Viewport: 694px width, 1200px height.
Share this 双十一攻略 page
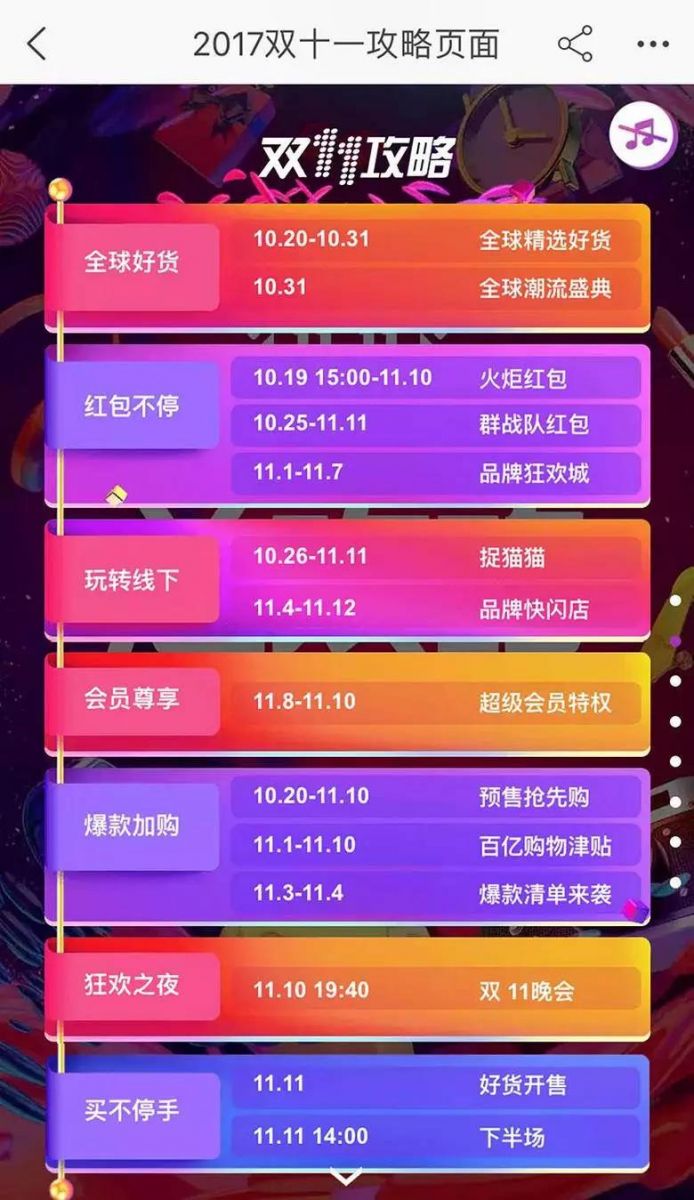pyautogui.click(x=575, y=44)
